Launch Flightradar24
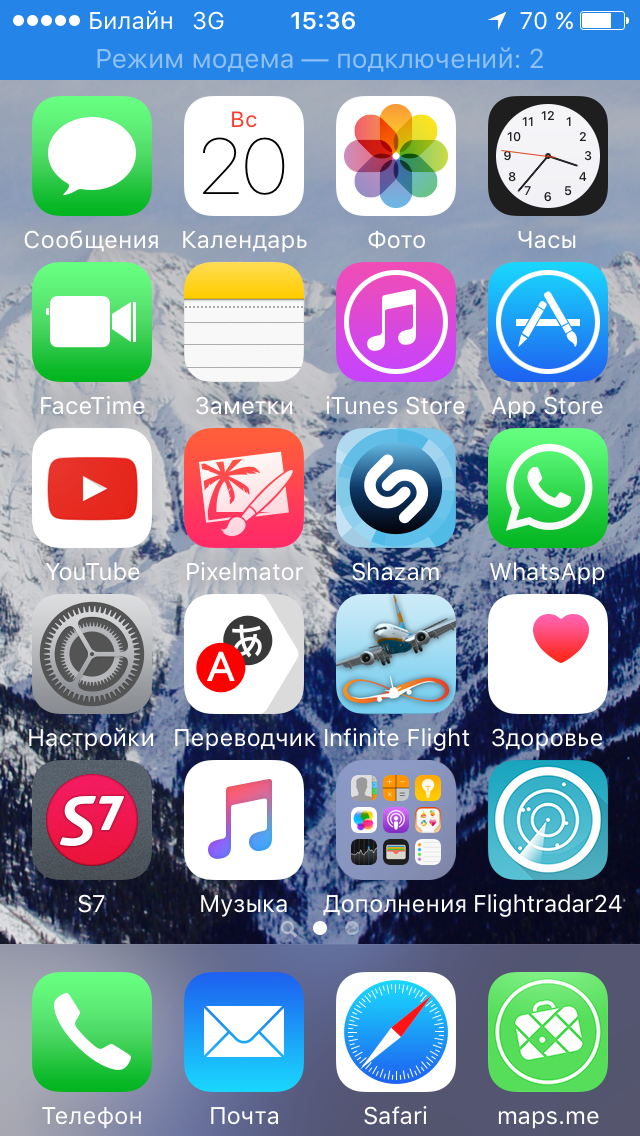This screenshot has width=640, height=1136. pyautogui.click(x=548, y=820)
